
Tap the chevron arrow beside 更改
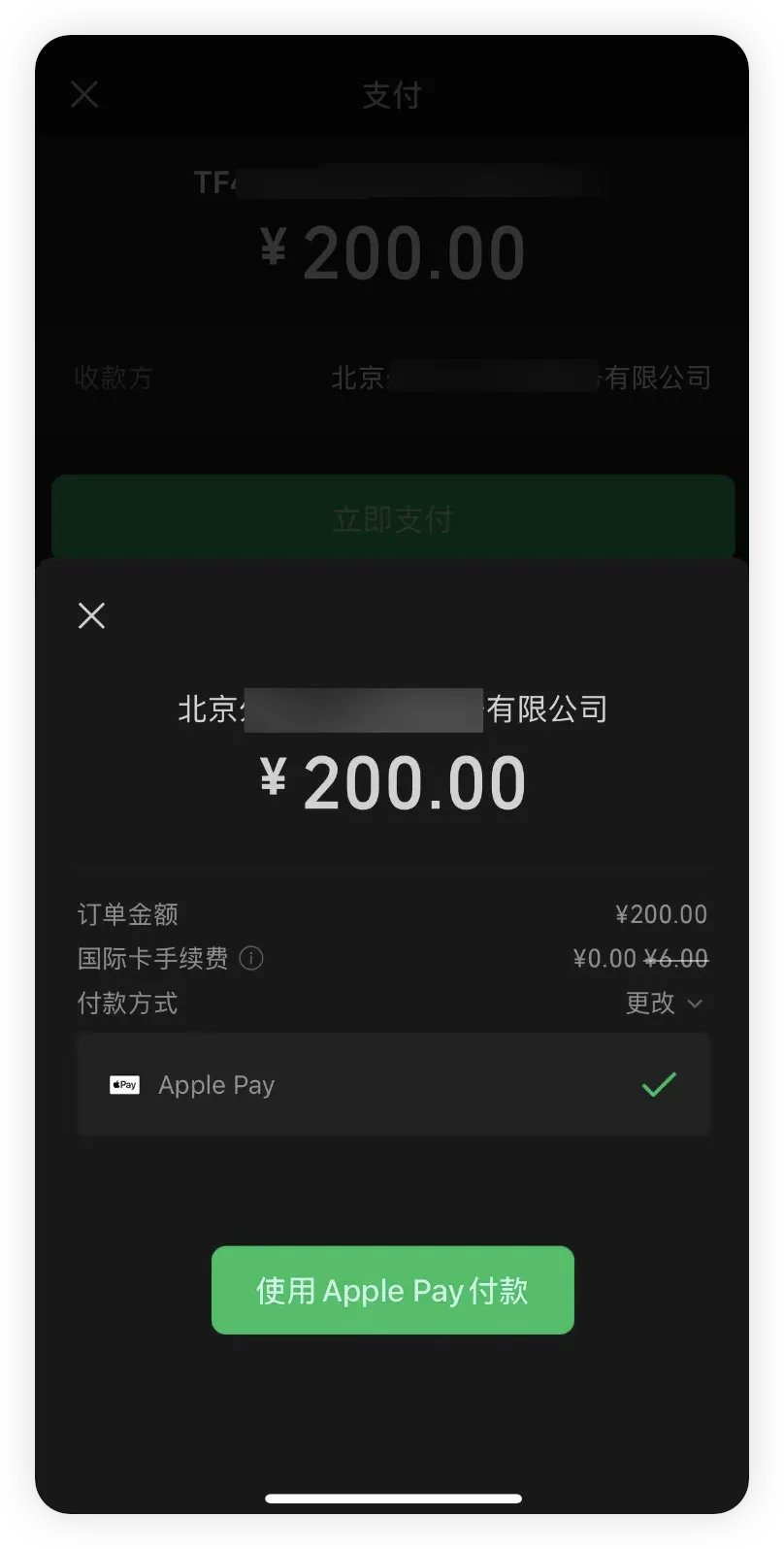click(694, 1005)
